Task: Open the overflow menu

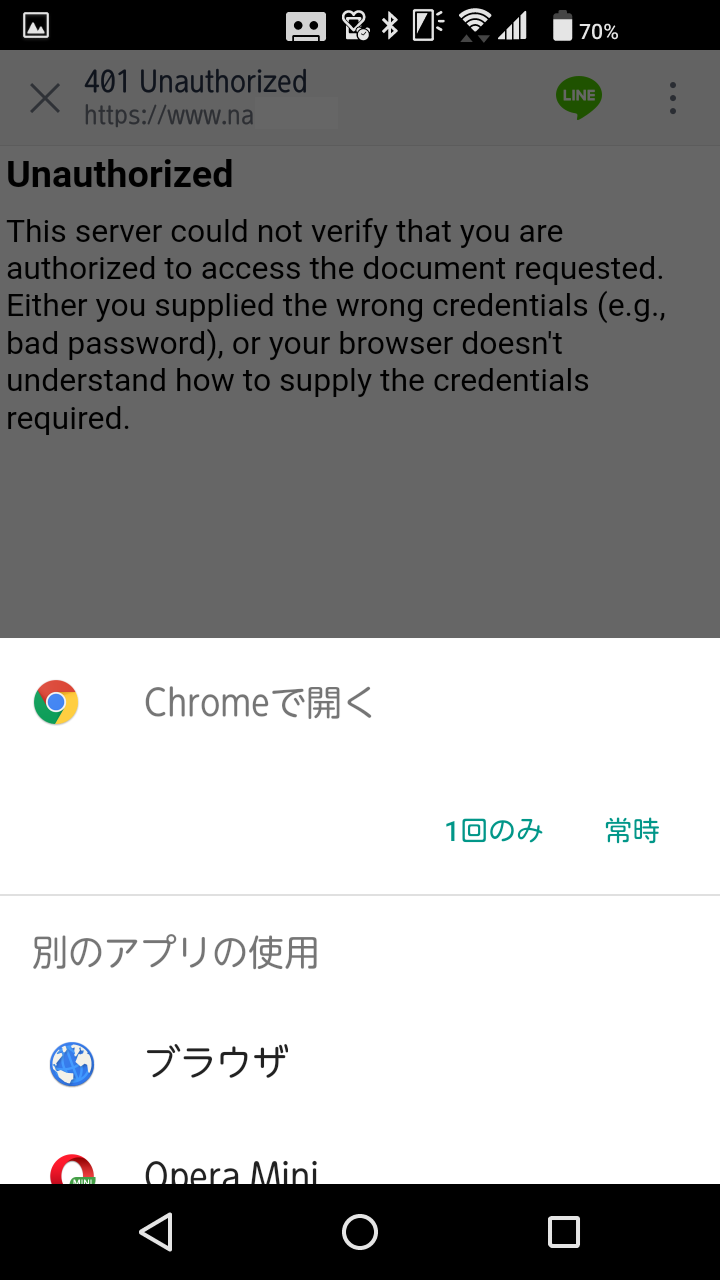Action: click(673, 98)
